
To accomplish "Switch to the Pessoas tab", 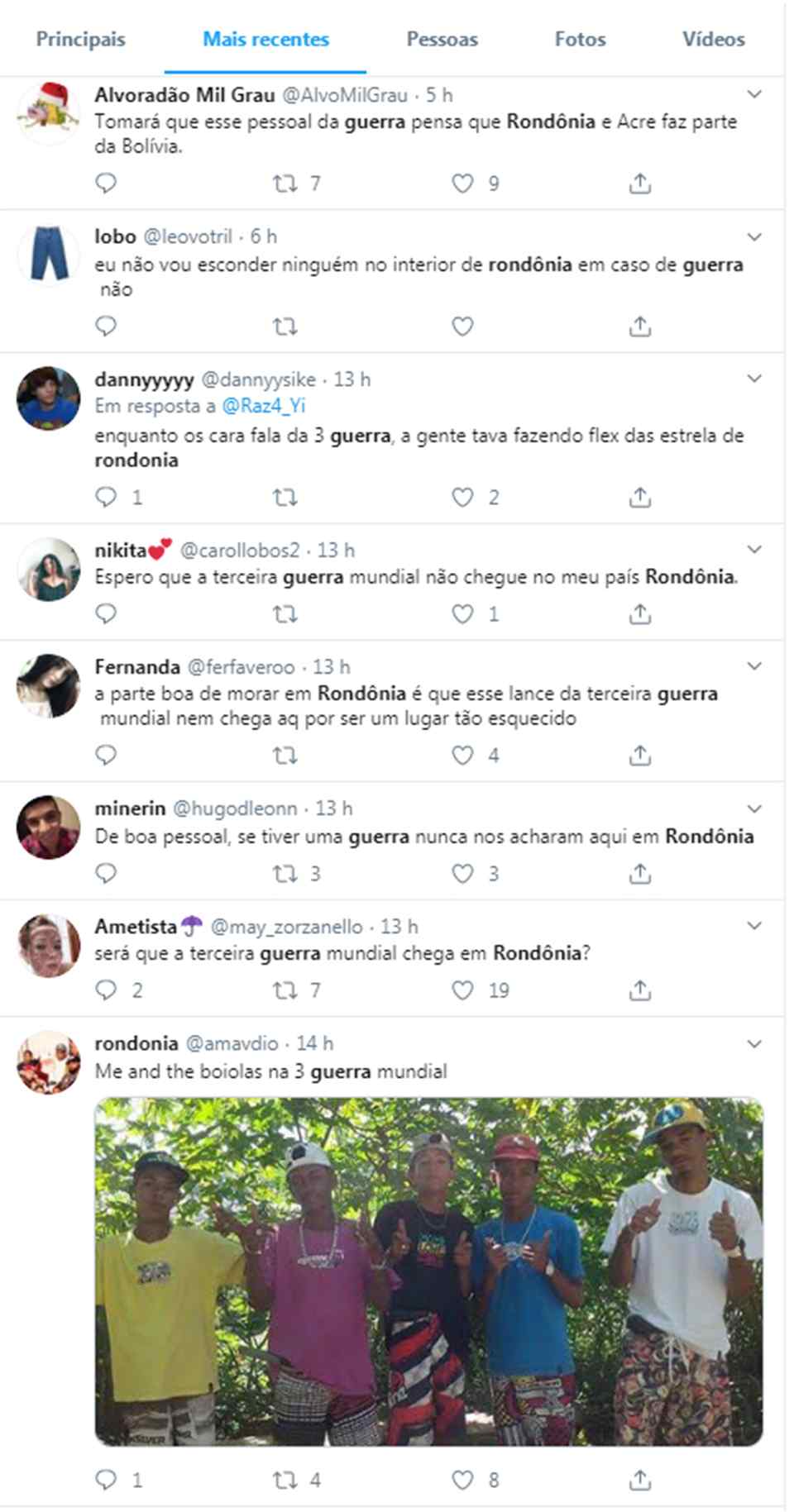I will [x=442, y=39].
